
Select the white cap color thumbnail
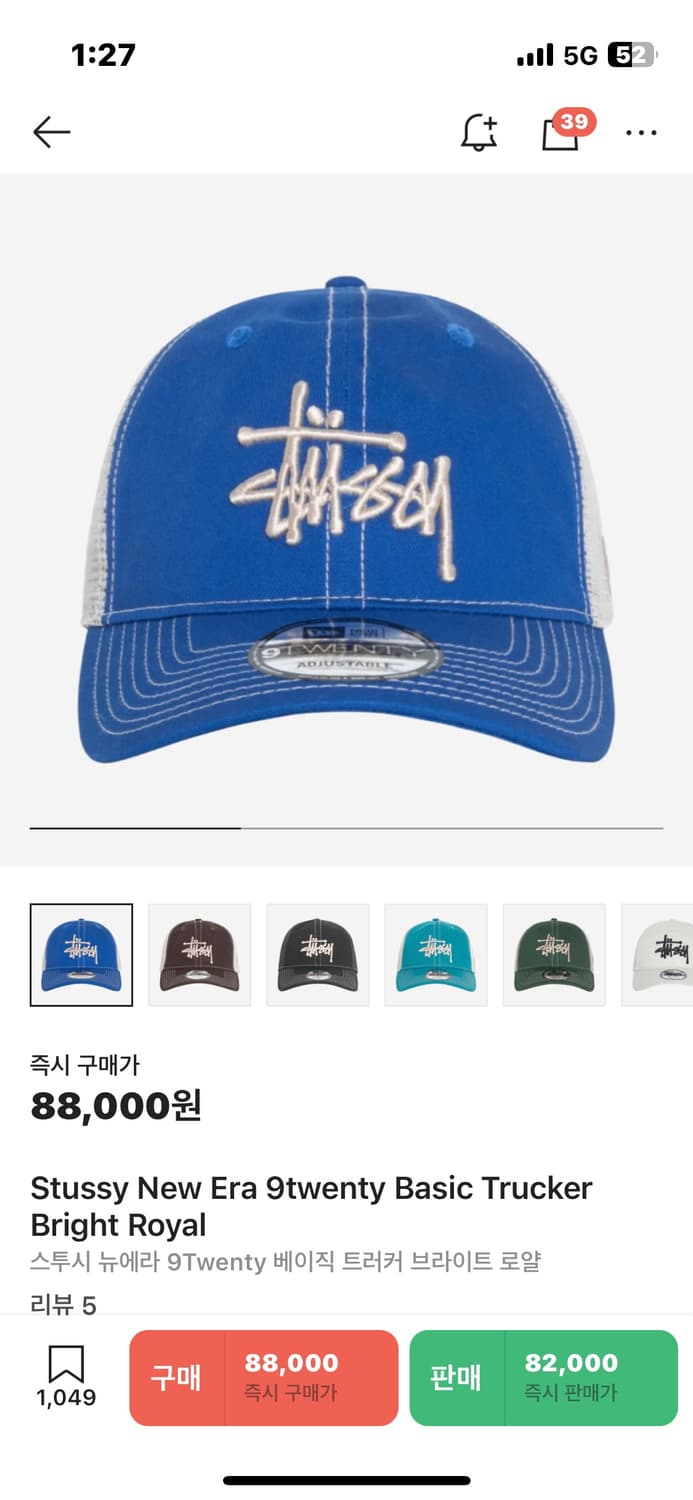(658, 954)
